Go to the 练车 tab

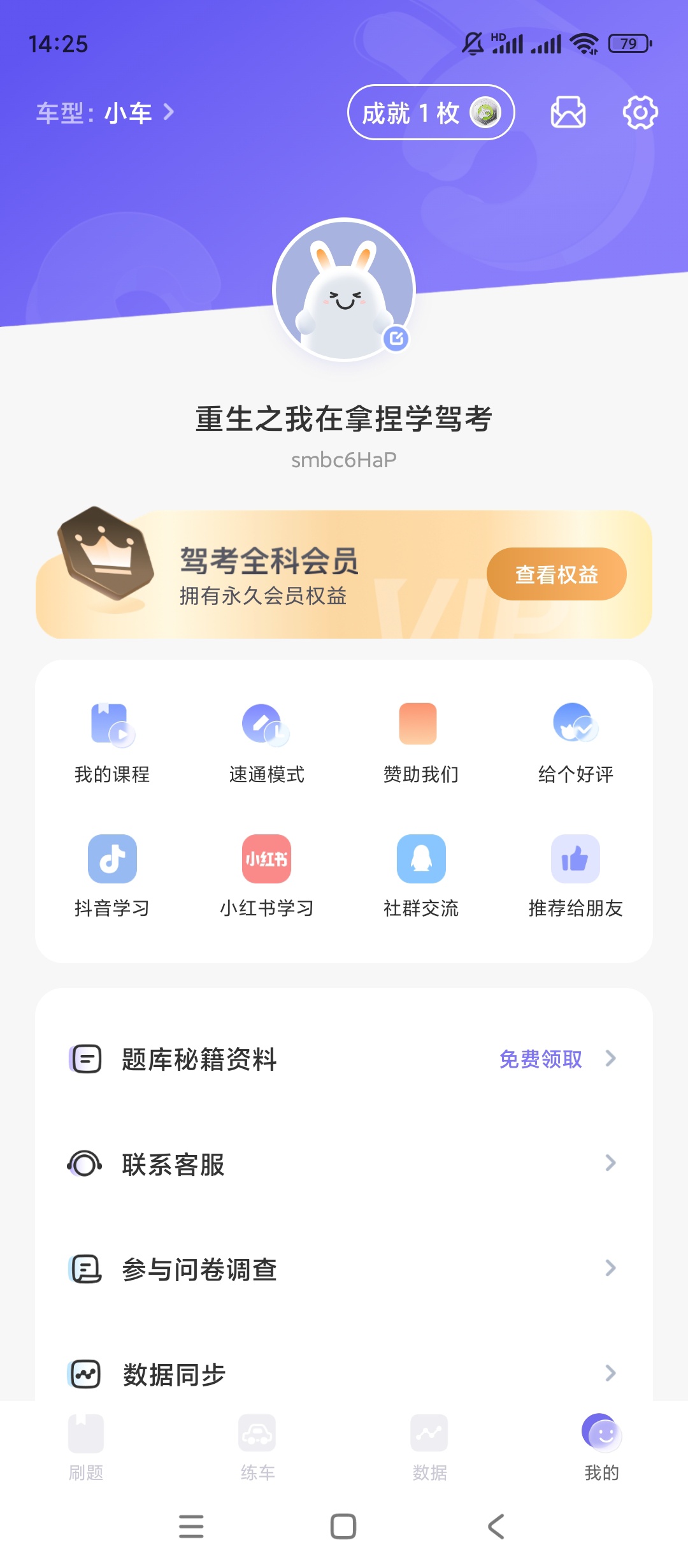pyautogui.click(x=257, y=1448)
